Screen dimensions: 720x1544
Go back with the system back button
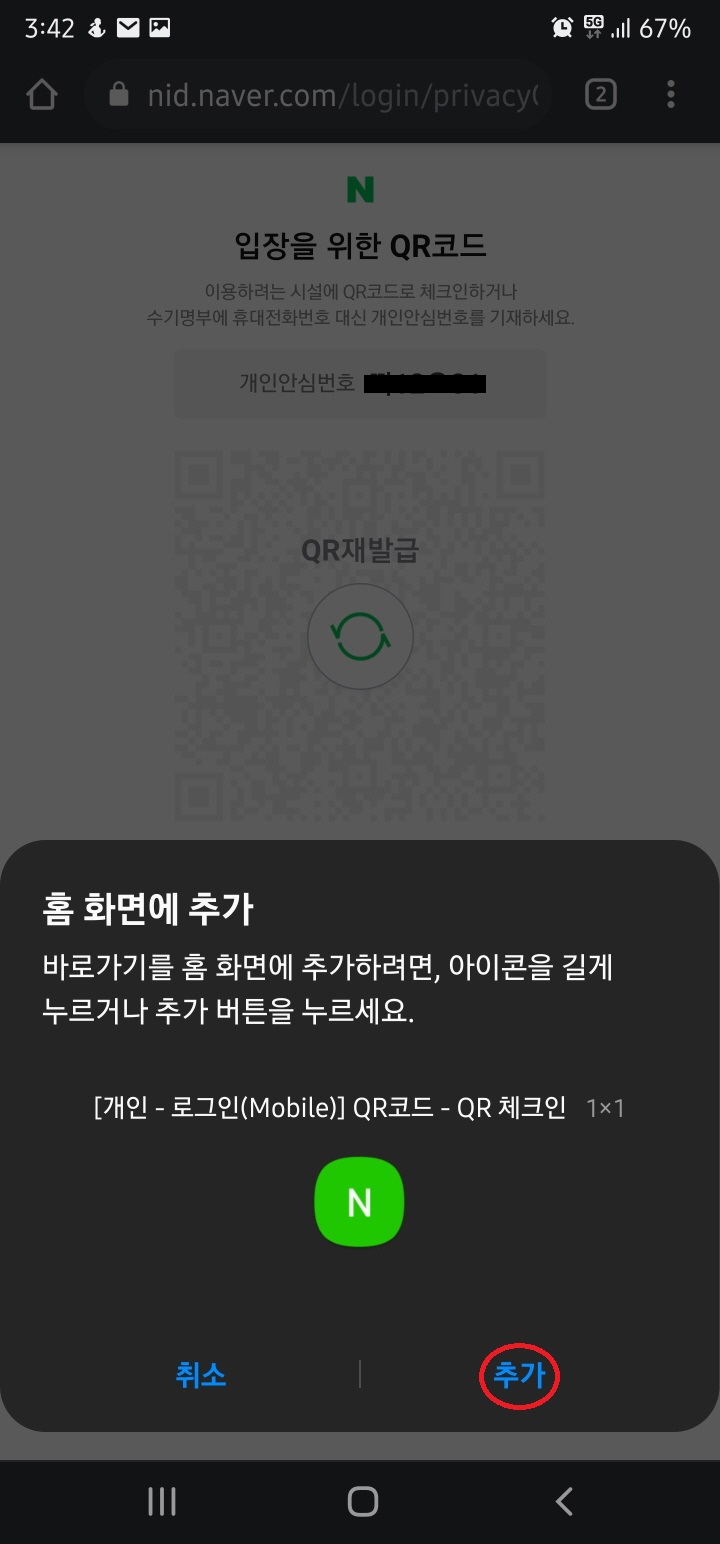[x=564, y=1501]
